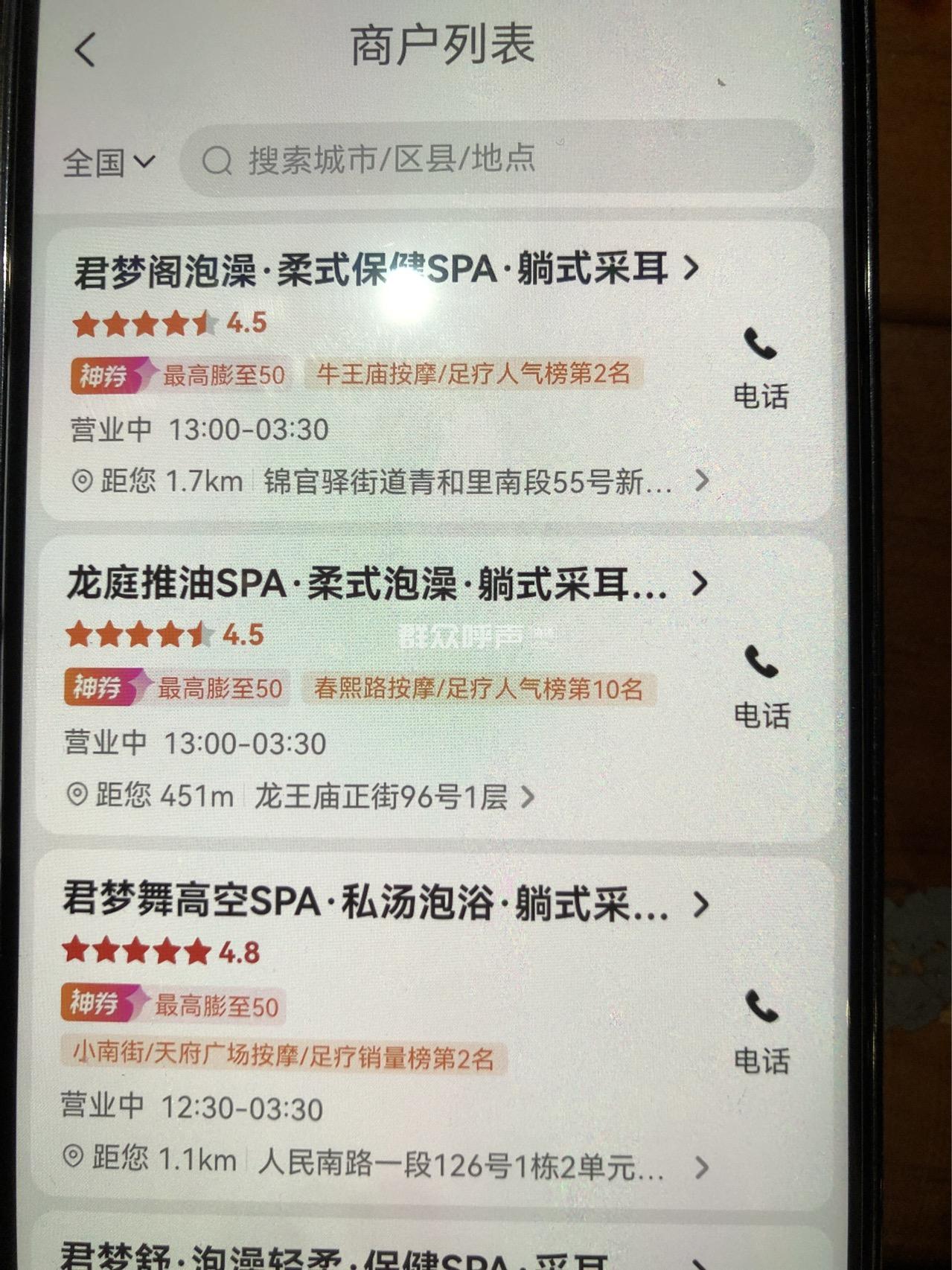View address 锦官驿街道青和里南段55号

click(467, 482)
